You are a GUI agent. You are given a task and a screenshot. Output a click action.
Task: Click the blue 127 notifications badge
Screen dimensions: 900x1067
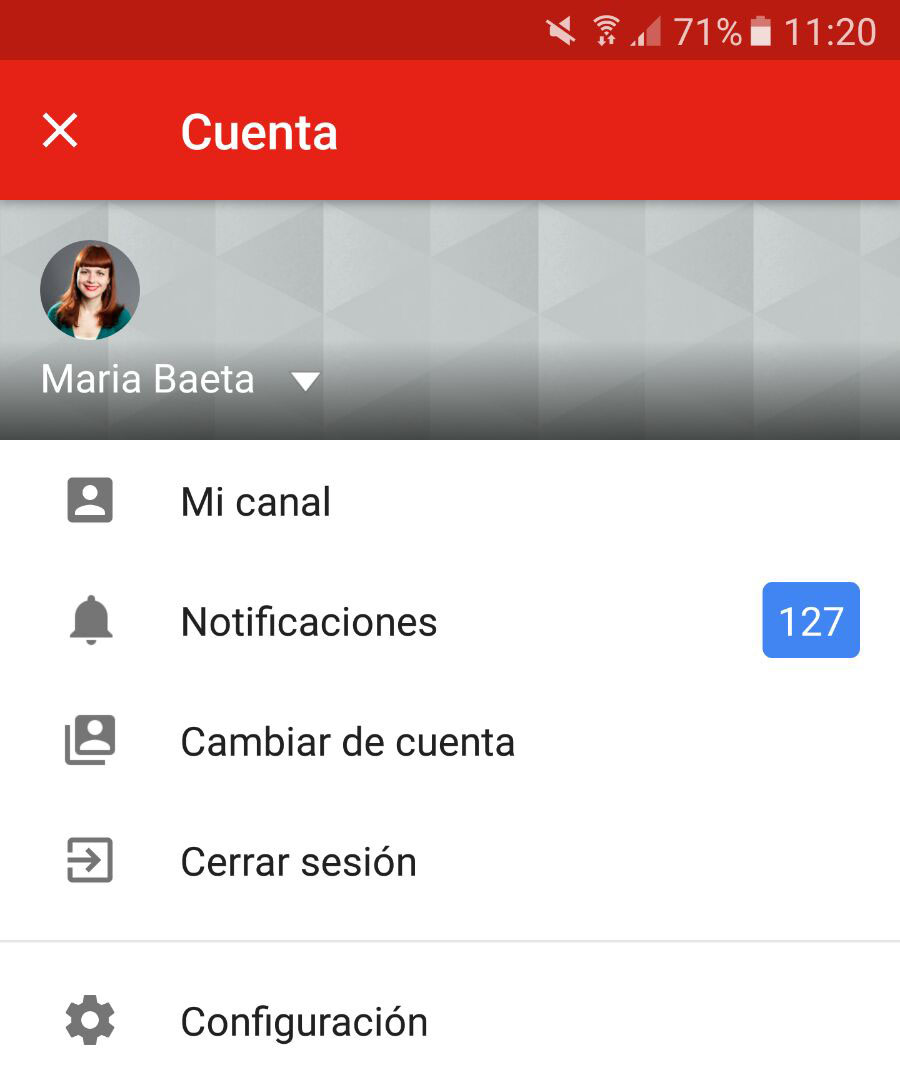click(811, 620)
